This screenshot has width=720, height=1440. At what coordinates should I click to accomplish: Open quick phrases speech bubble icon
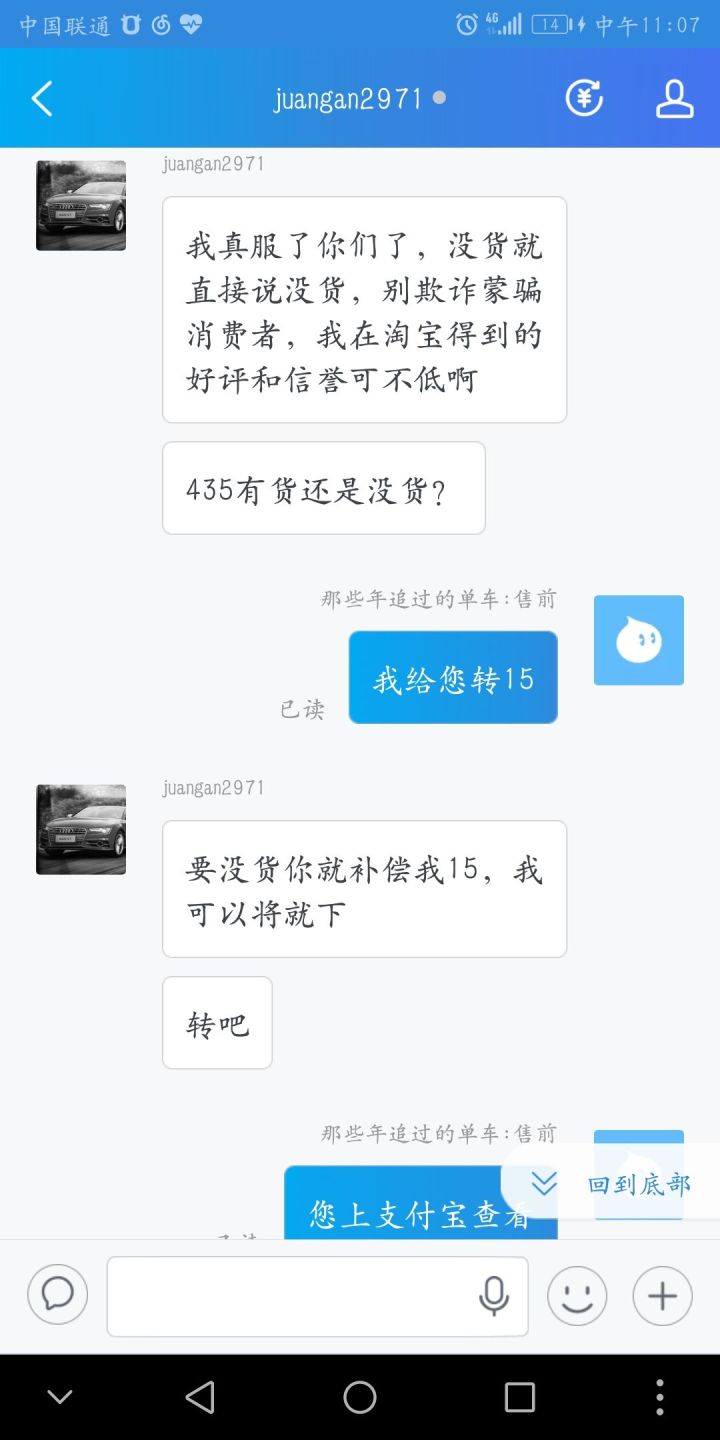[x=57, y=1295]
